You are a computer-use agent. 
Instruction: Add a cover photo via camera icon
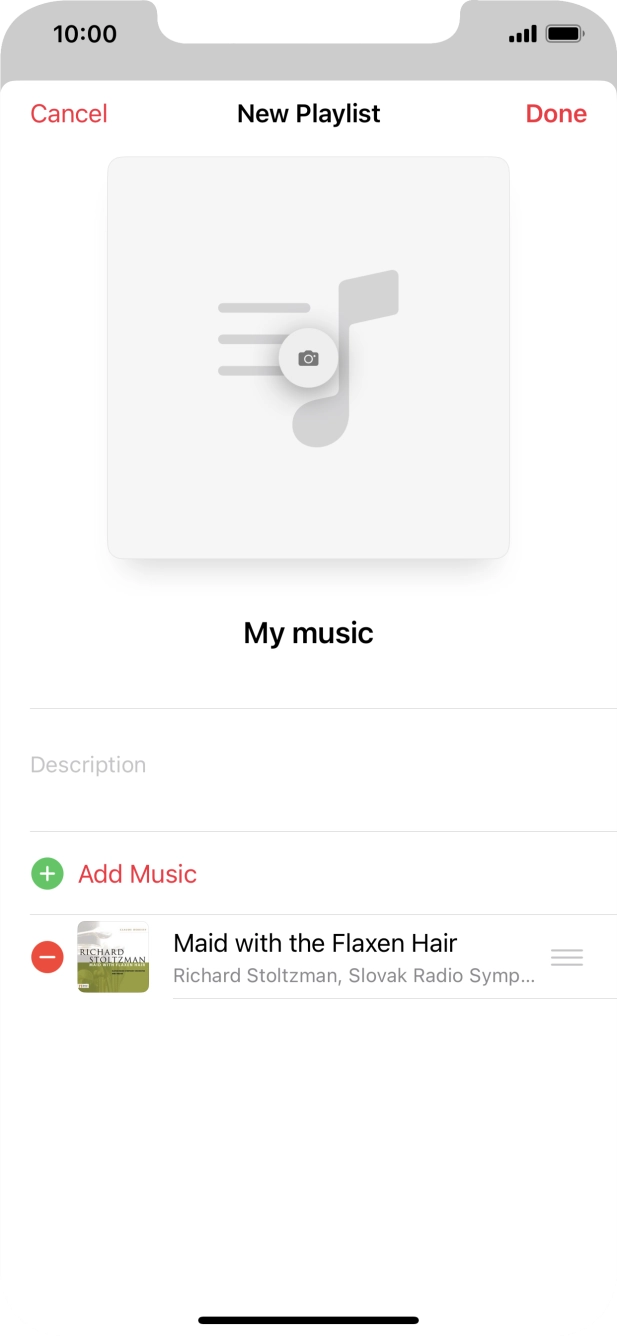(x=309, y=358)
